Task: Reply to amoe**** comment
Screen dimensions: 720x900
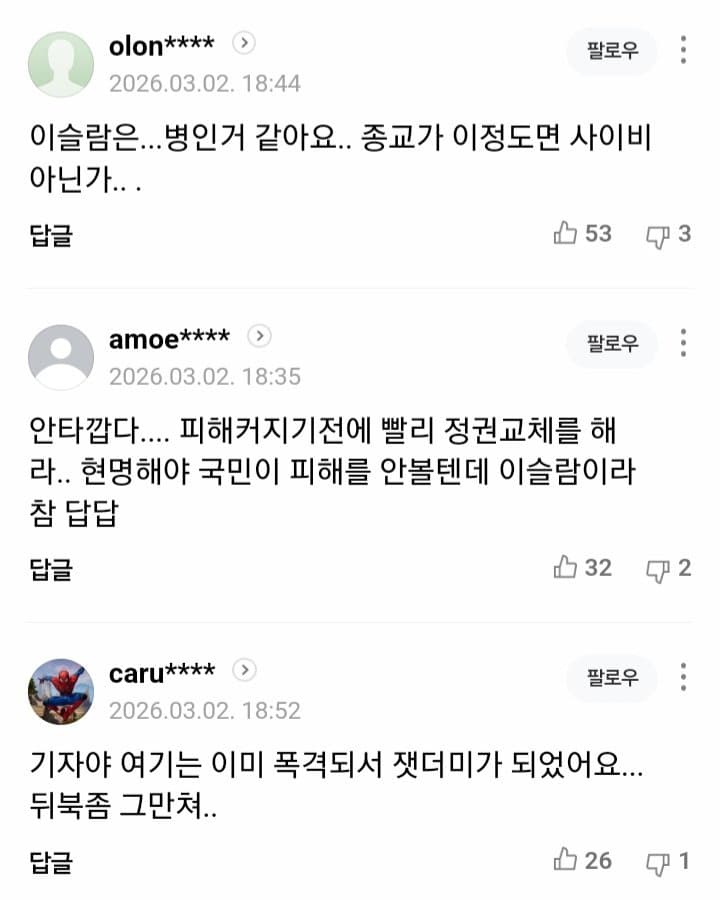Action: pos(51,570)
